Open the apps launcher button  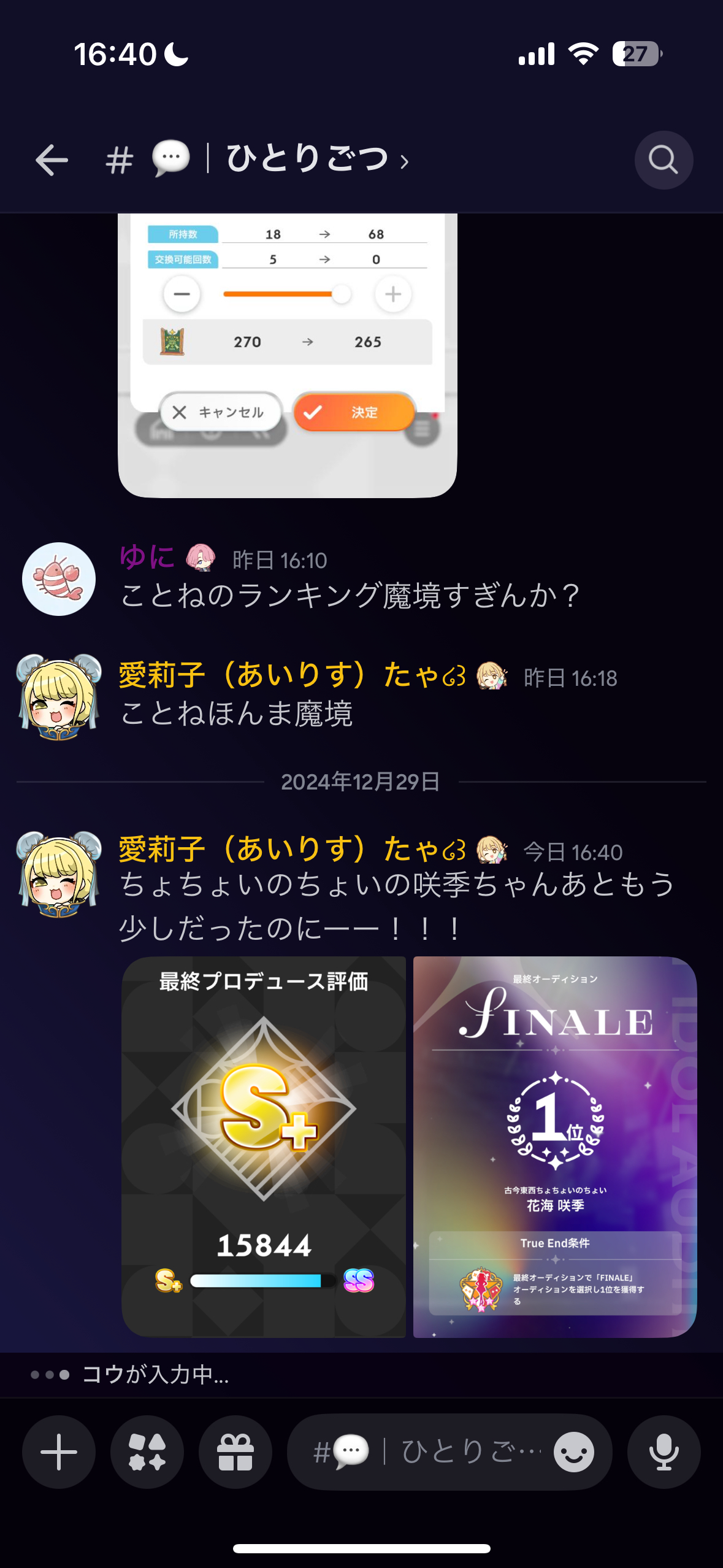[147, 1451]
